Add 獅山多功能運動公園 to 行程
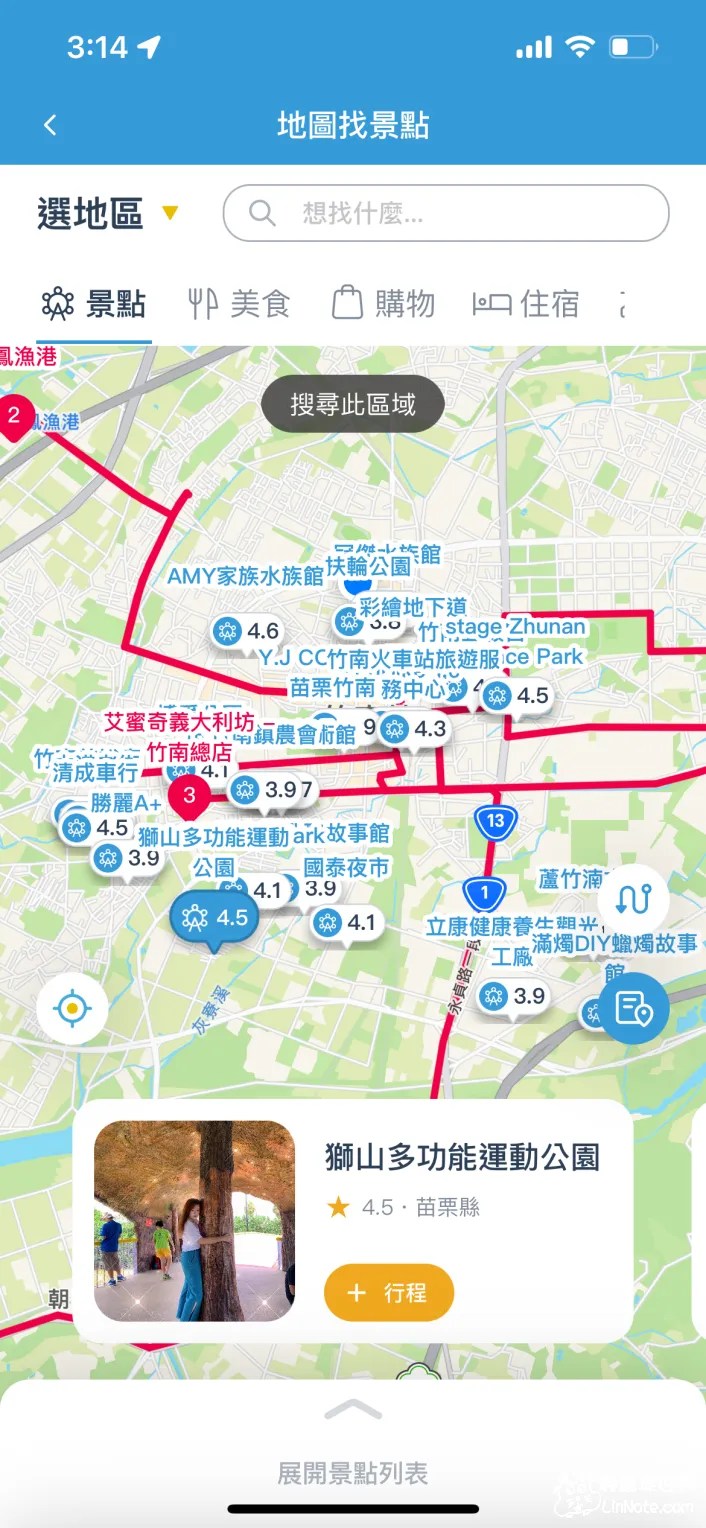This screenshot has width=706, height=1528. (389, 1293)
